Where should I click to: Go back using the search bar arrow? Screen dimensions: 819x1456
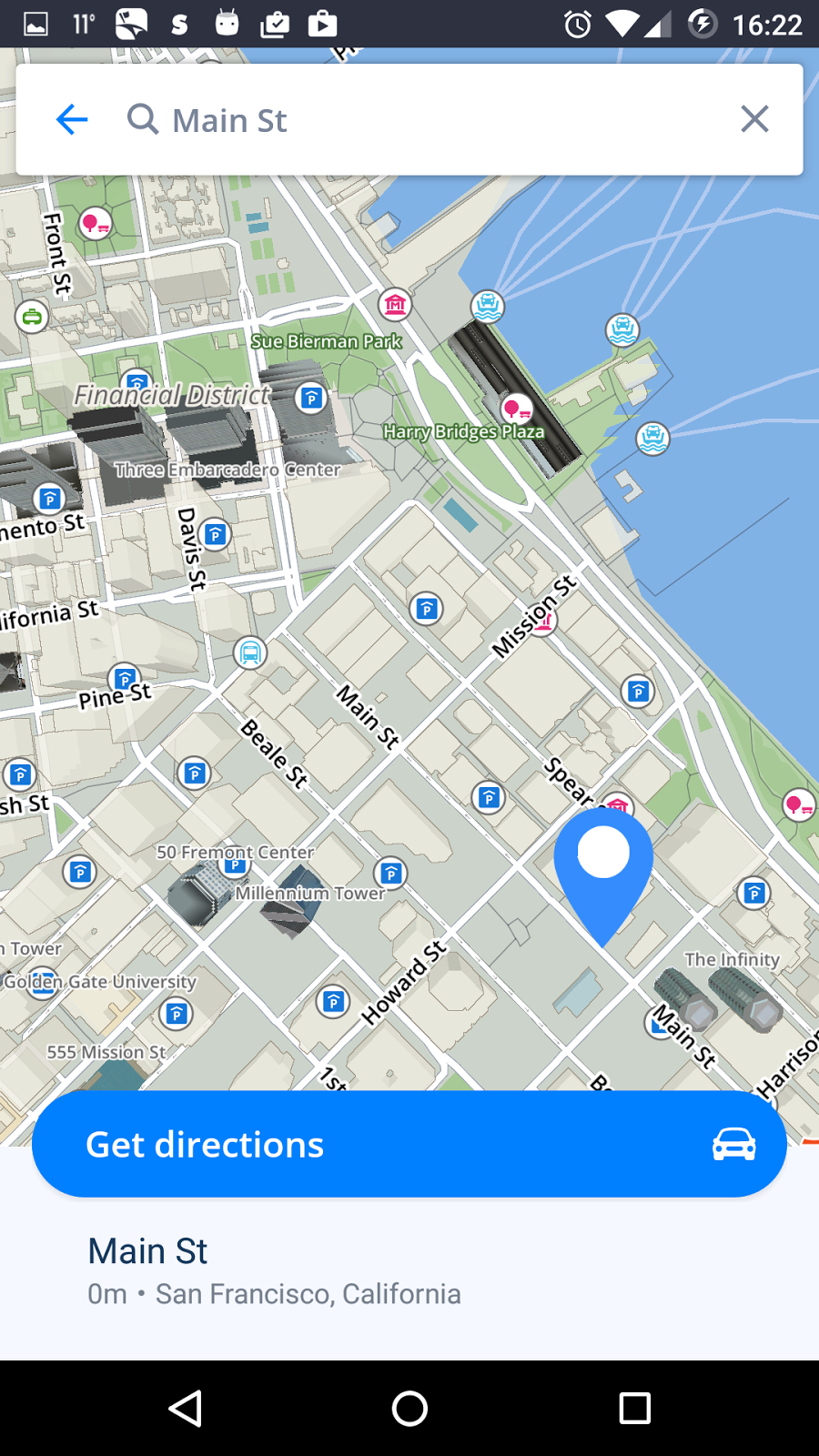[72, 119]
